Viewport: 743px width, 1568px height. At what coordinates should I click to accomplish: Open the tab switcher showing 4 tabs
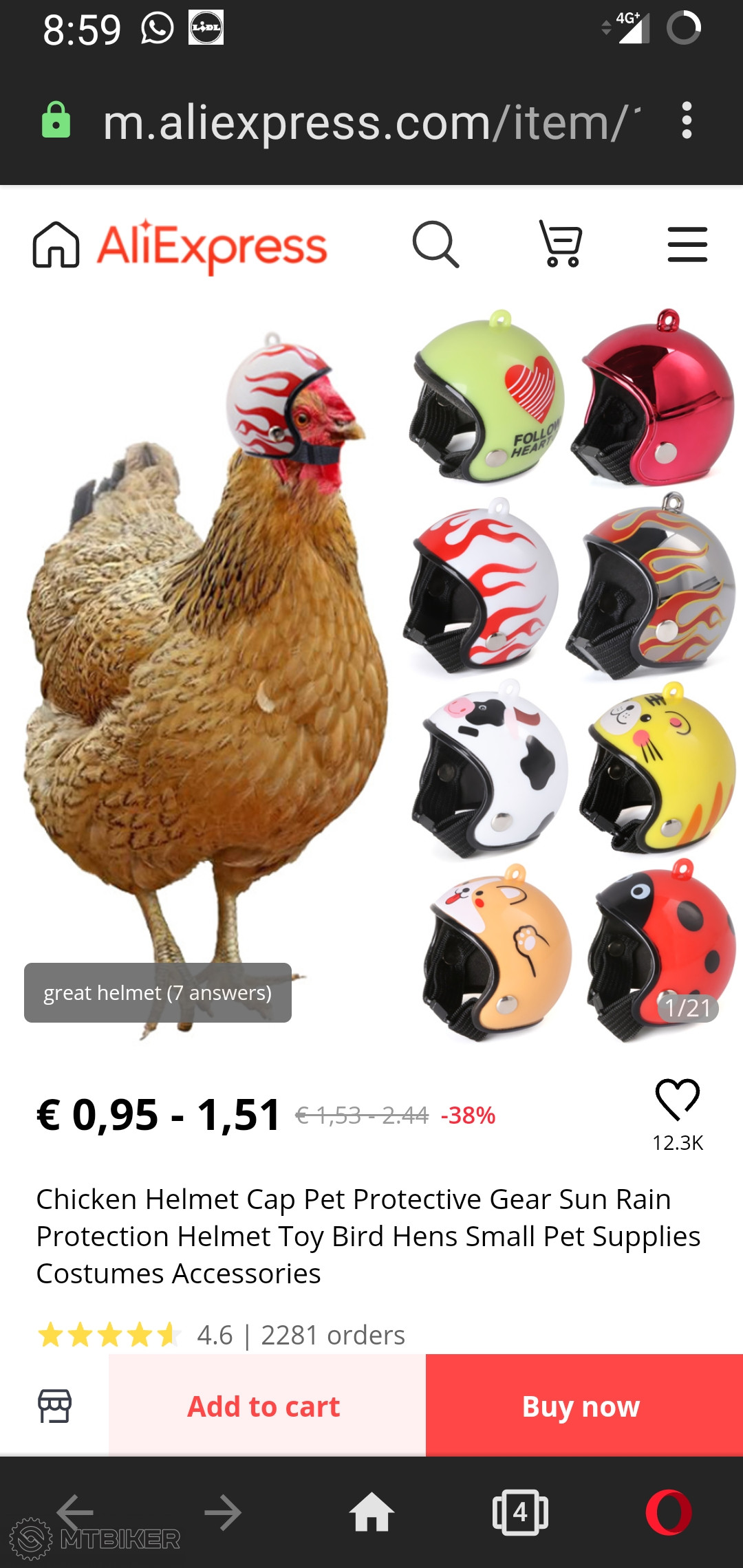(520, 1512)
